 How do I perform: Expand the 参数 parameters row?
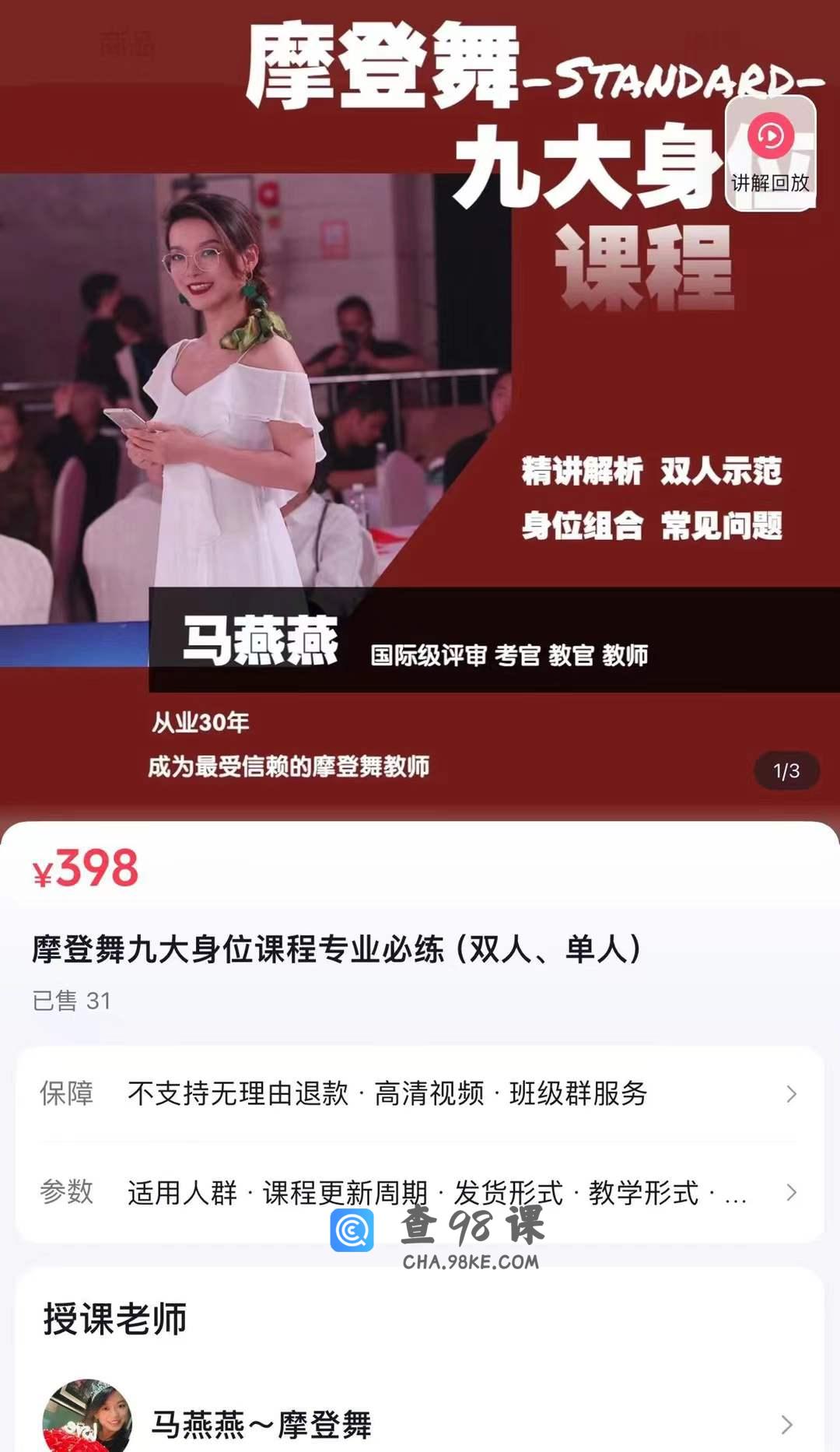[420, 1192]
